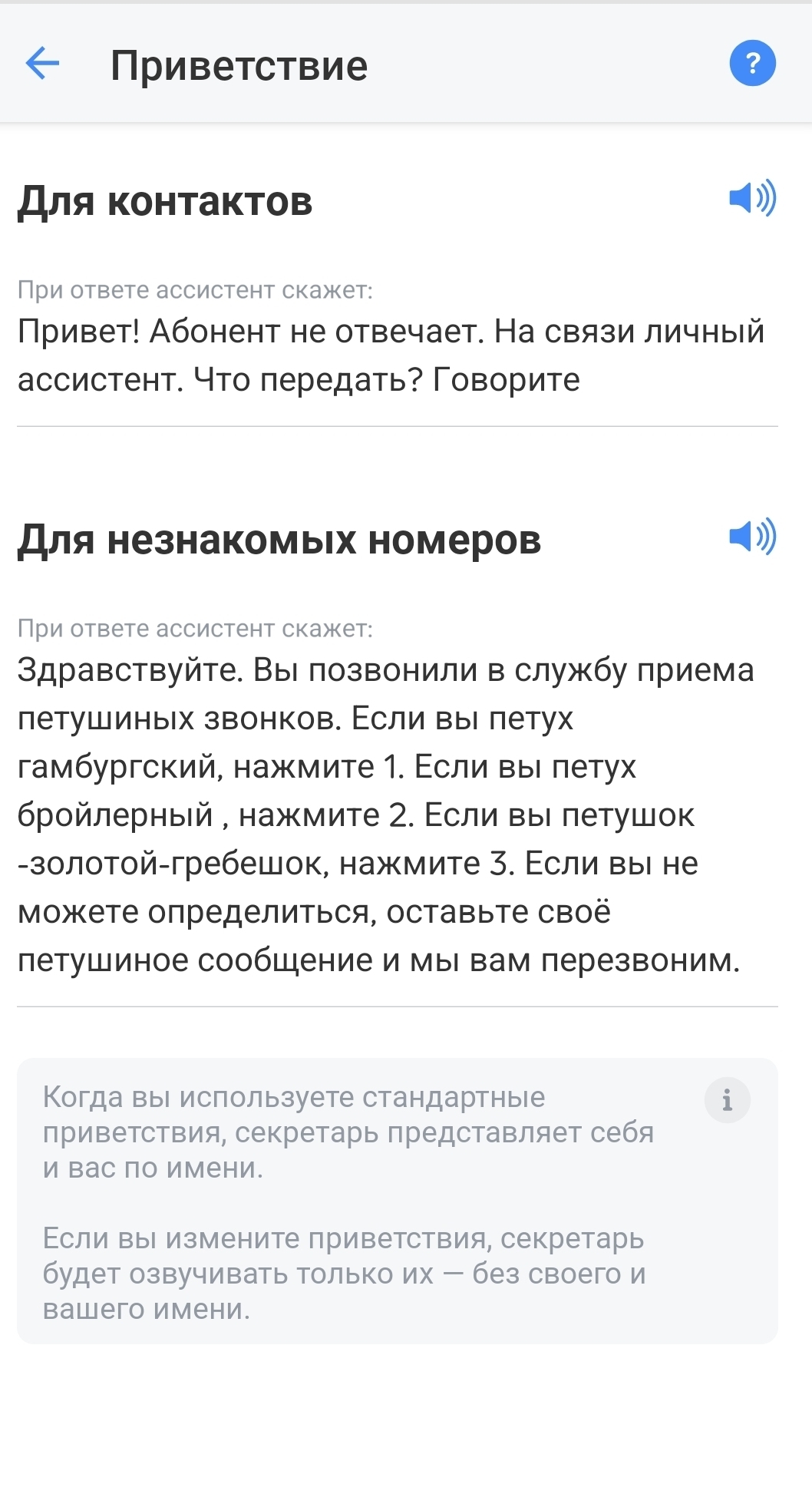Viewport: 812px width, 1497px height.
Task: Open the help question mark
Action: 752,63
